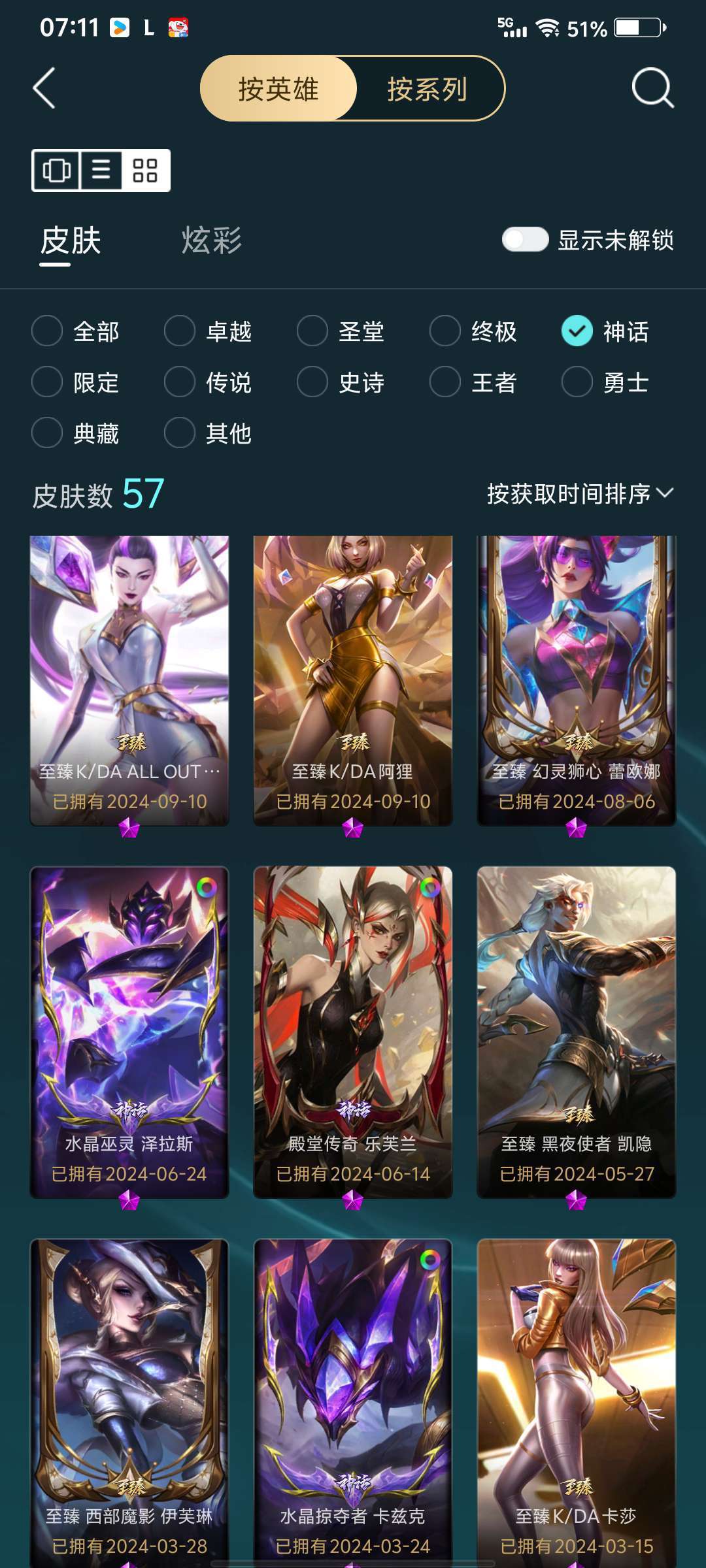Screen dimensions: 706x1568
Task: Select the 全部 filter option
Action: (76, 331)
